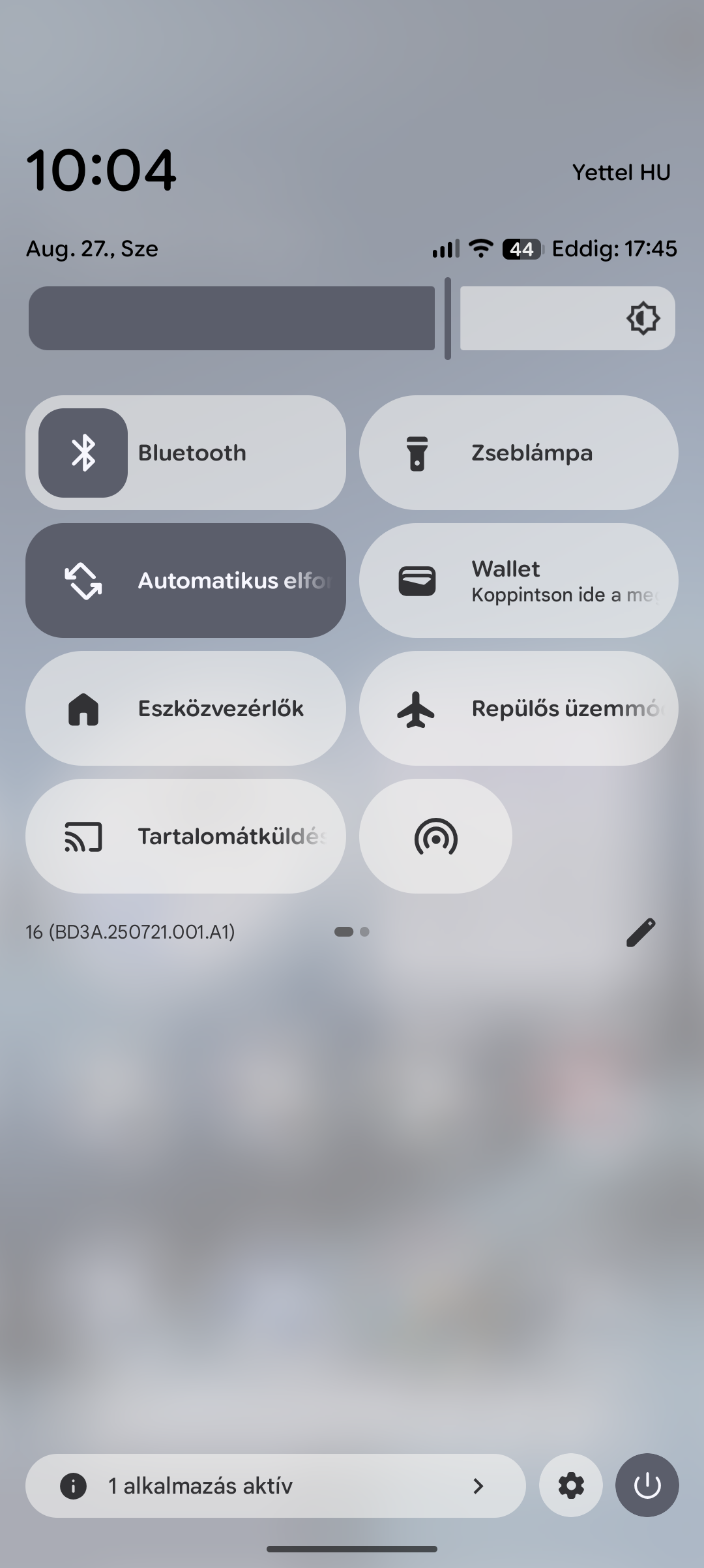The image size is (704, 1568).
Task: Open system settings via gear icon
Action: tap(571, 1486)
